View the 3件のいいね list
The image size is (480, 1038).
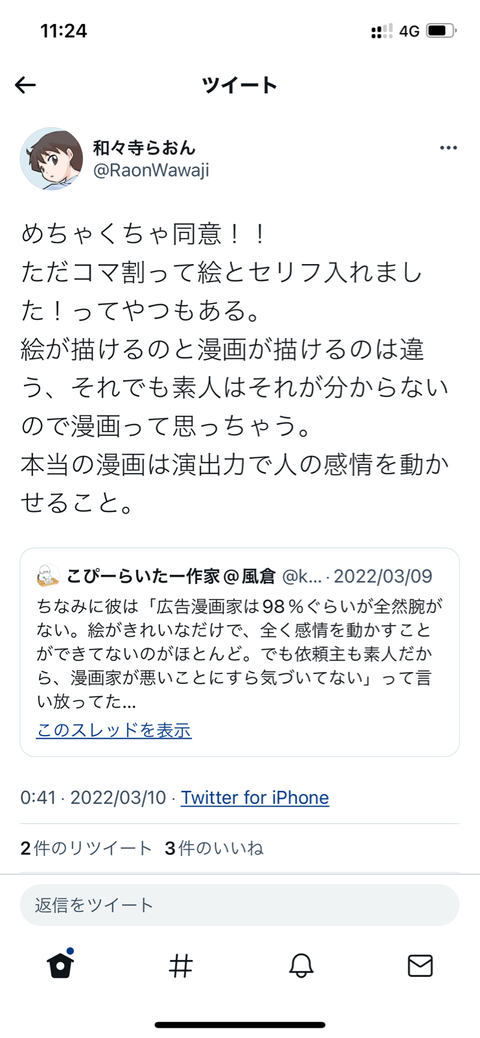[214, 848]
